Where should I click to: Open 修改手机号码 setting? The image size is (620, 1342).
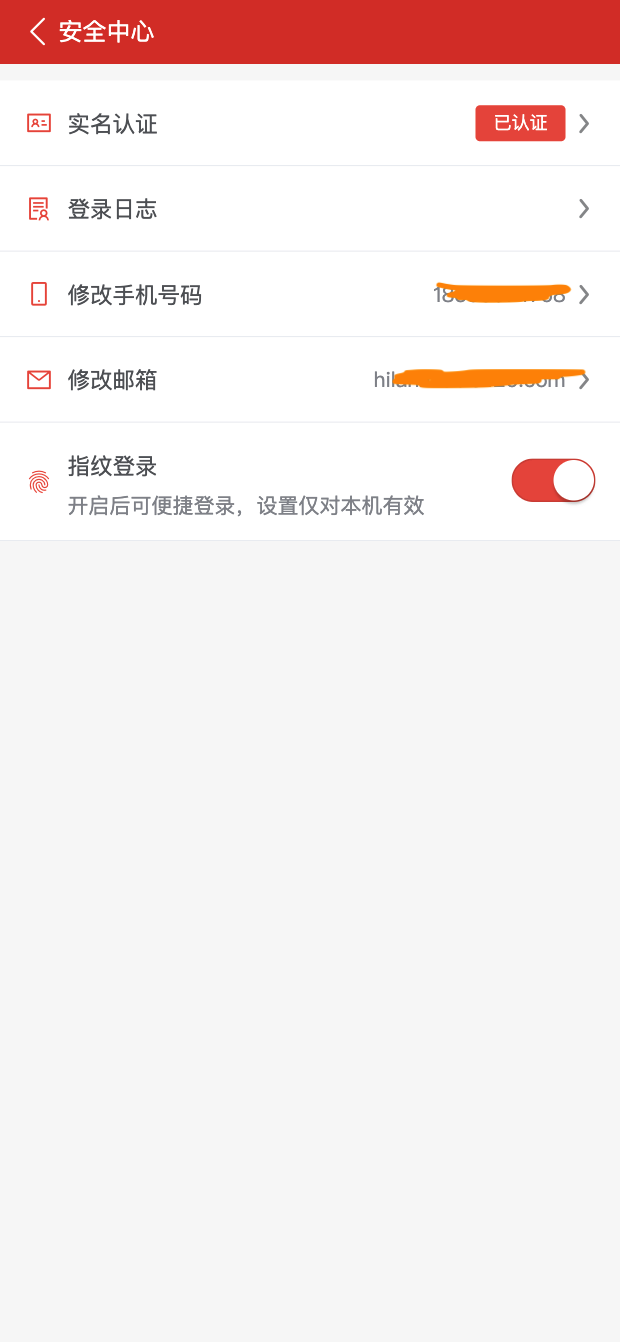pyautogui.click(x=310, y=295)
